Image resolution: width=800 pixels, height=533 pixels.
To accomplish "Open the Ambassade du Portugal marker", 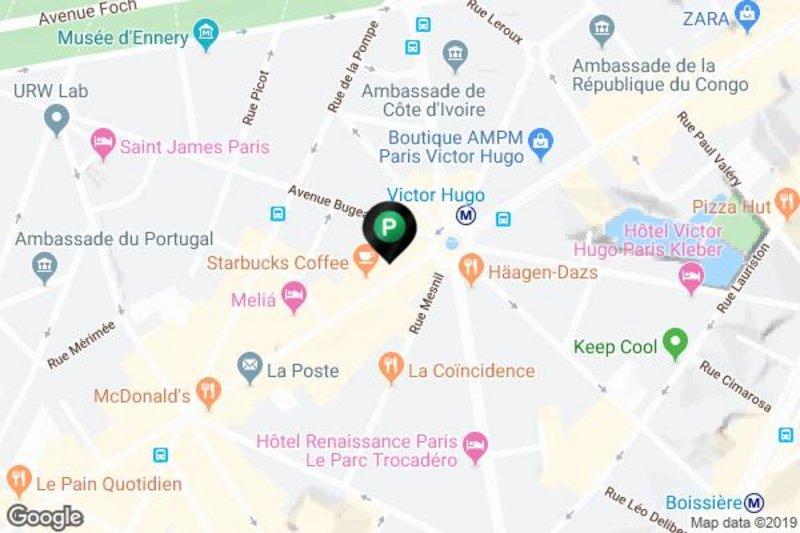I will click(44, 265).
